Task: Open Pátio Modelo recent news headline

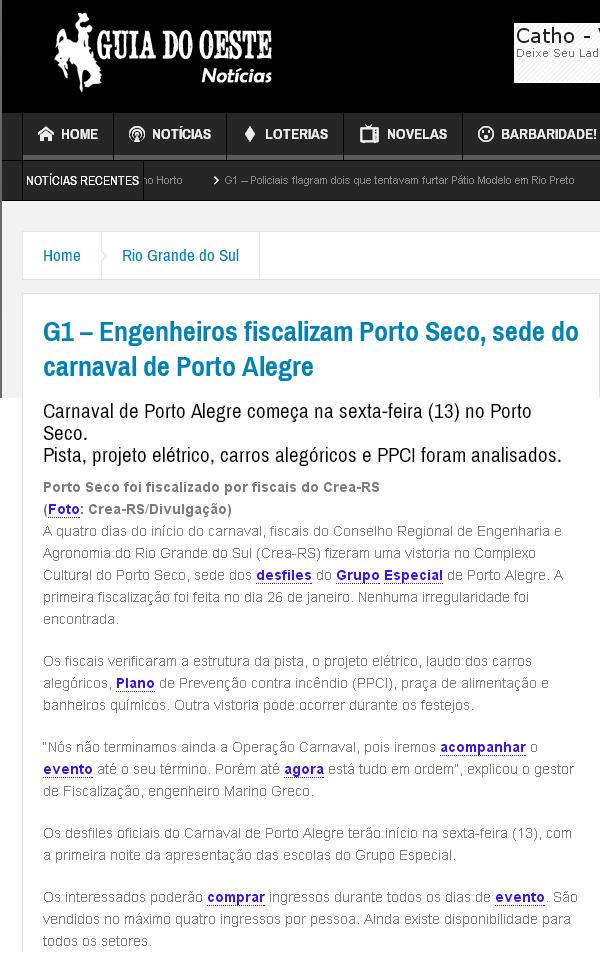Action: [399, 181]
